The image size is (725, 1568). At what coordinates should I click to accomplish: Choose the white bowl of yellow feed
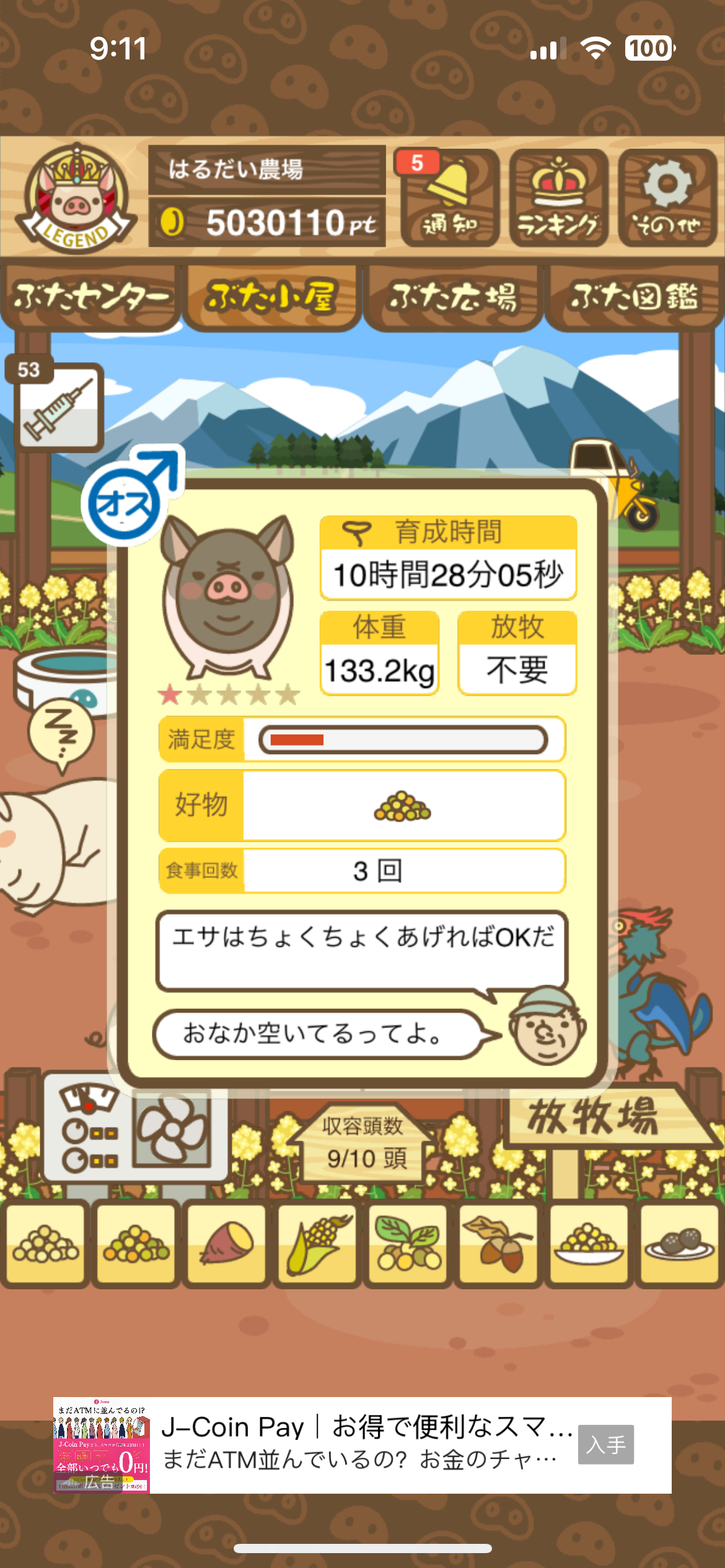tap(589, 1244)
